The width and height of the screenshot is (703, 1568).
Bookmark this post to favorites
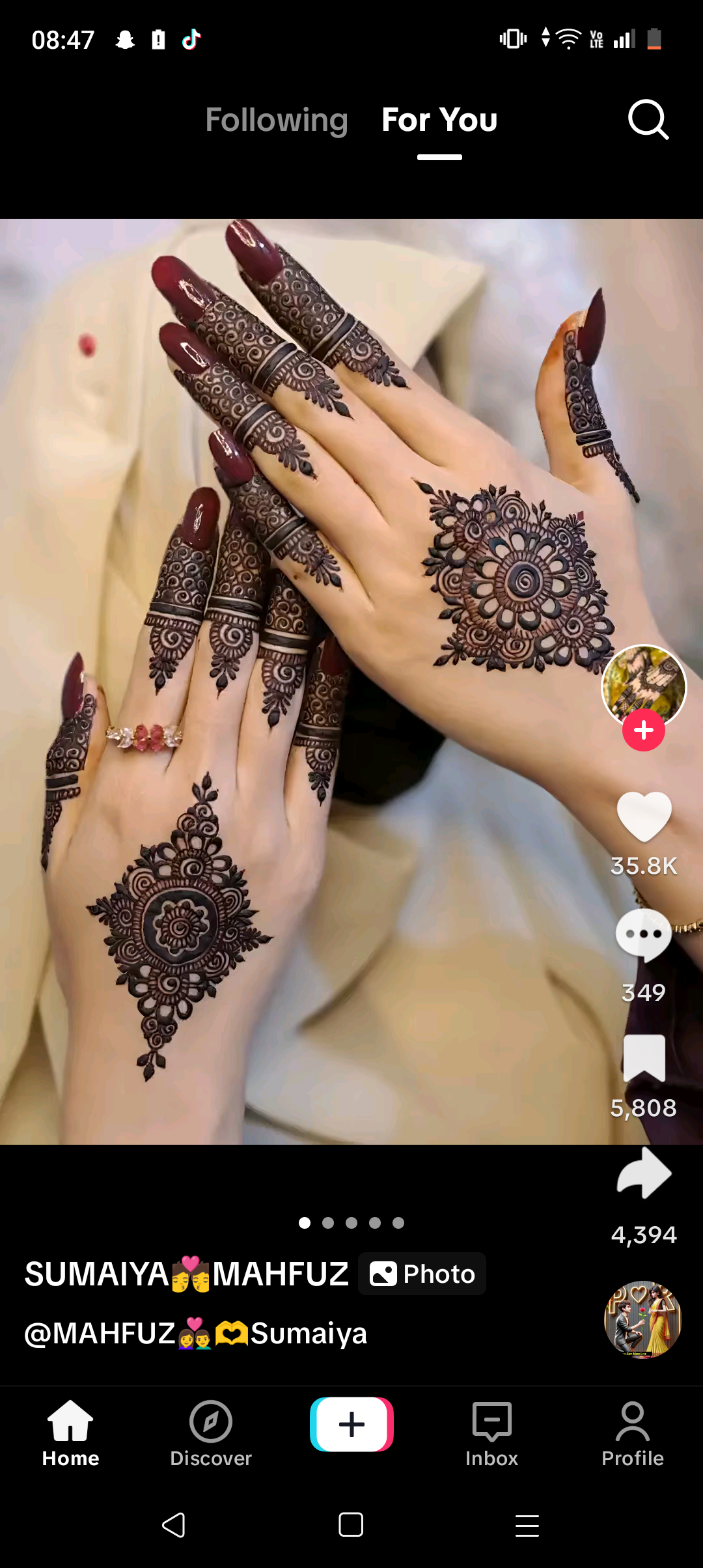click(x=644, y=1058)
